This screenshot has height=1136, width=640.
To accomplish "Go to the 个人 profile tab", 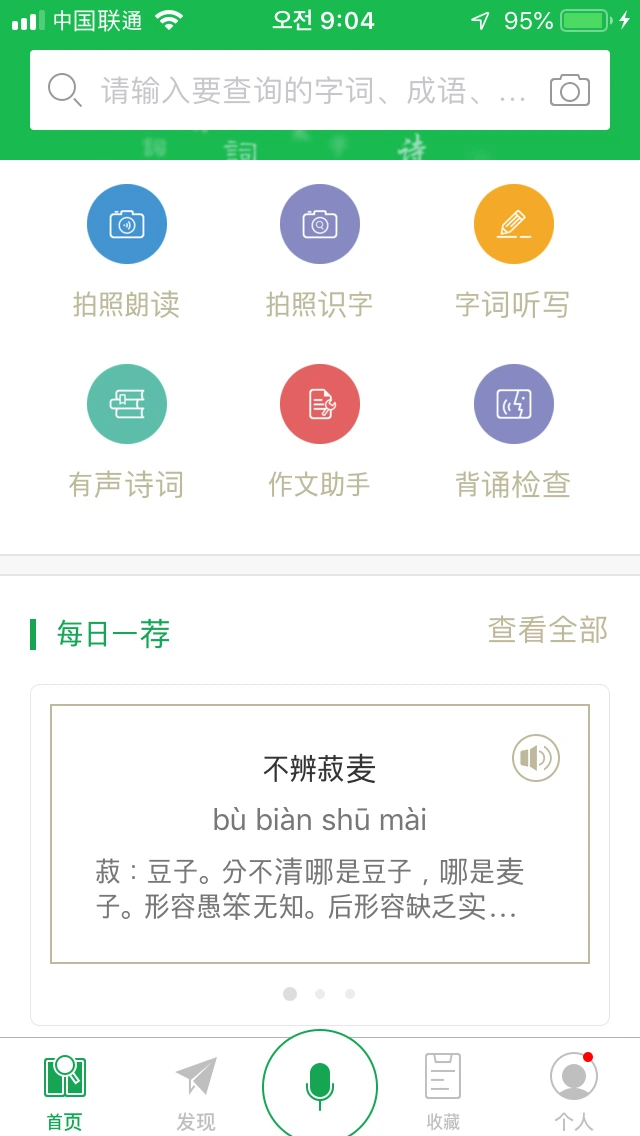I will click(x=574, y=1092).
